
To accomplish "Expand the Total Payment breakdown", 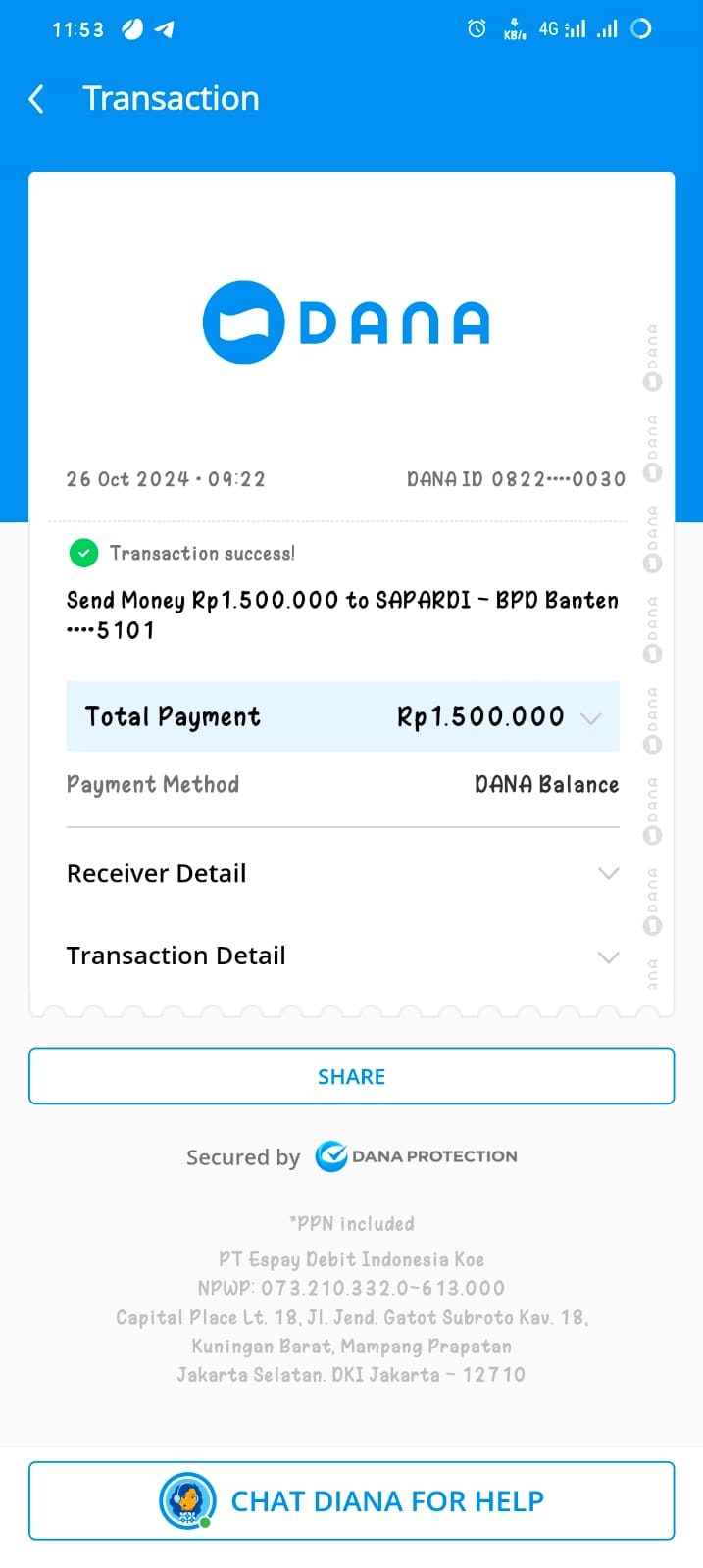I will pos(590,717).
